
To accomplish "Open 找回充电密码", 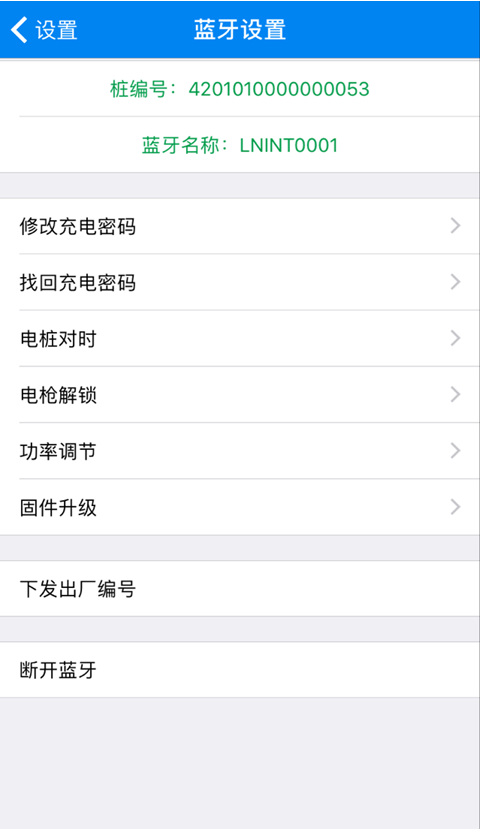I will click(240, 282).
